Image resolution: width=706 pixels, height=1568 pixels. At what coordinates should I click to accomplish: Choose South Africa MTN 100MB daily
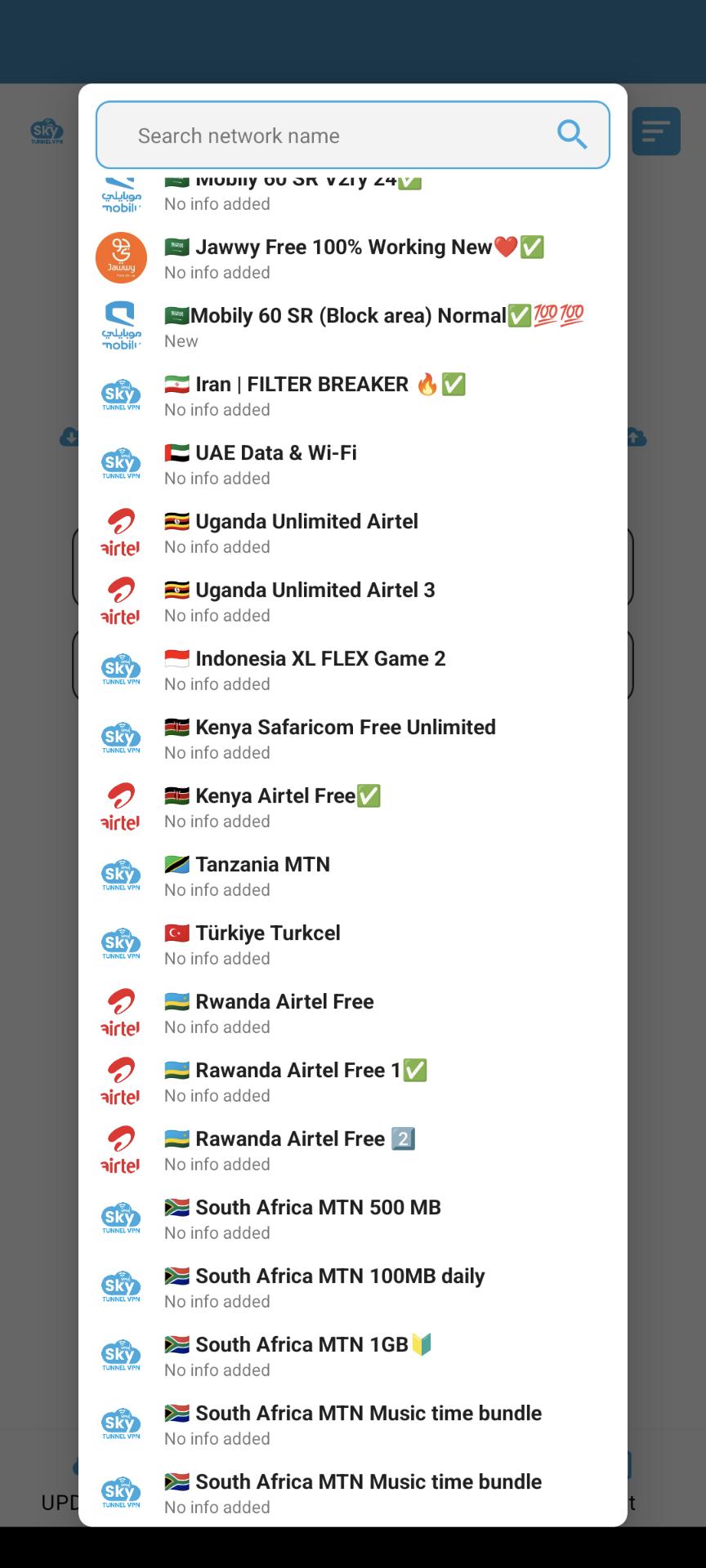pos(353,1287)
